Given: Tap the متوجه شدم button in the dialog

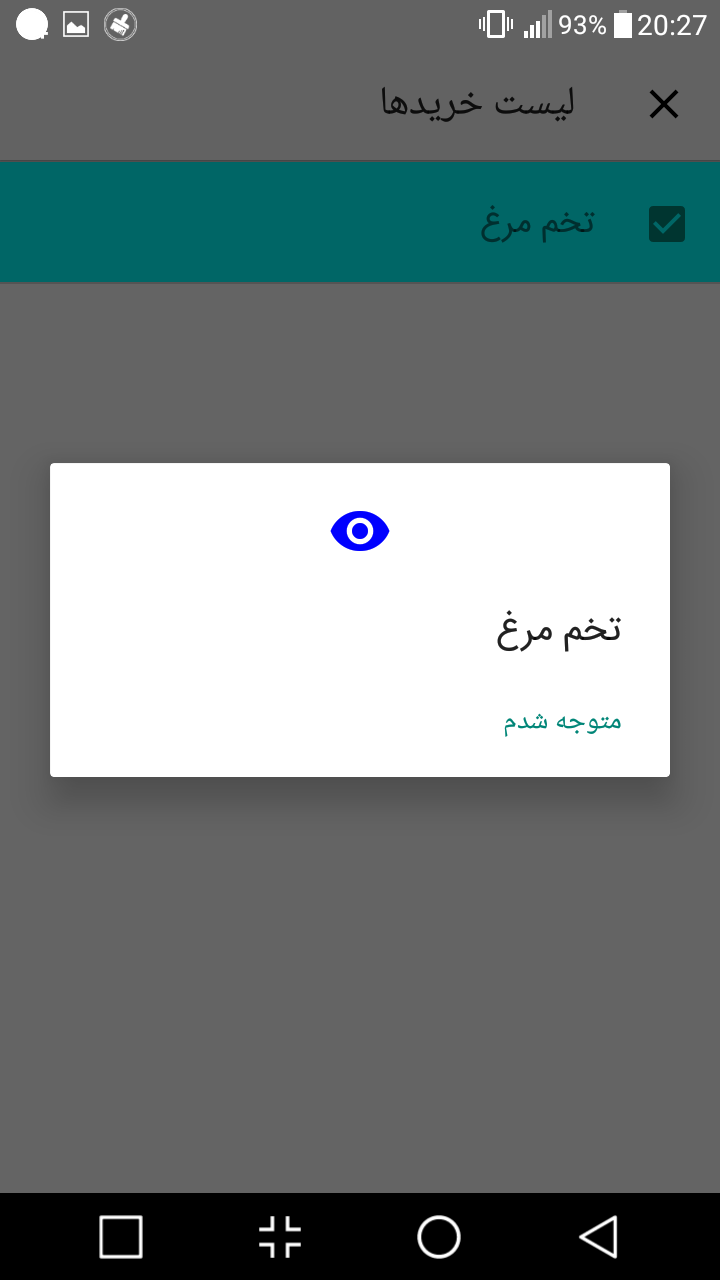Looking at the screenshot, I should [x=562, y=722].
